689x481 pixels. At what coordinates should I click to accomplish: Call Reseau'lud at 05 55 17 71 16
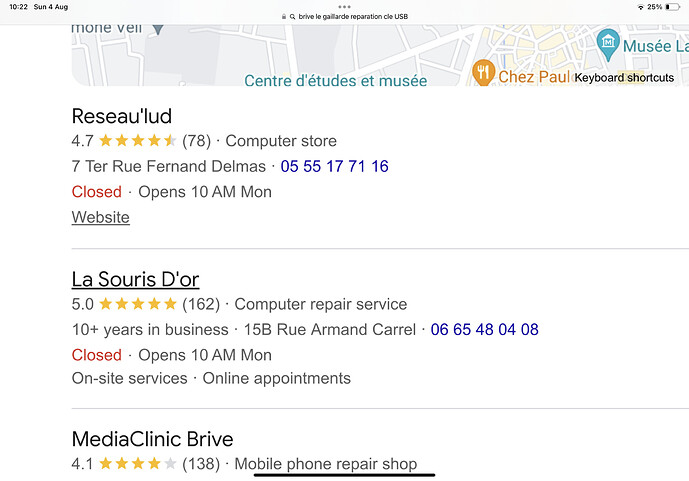(x=334, y=166)
